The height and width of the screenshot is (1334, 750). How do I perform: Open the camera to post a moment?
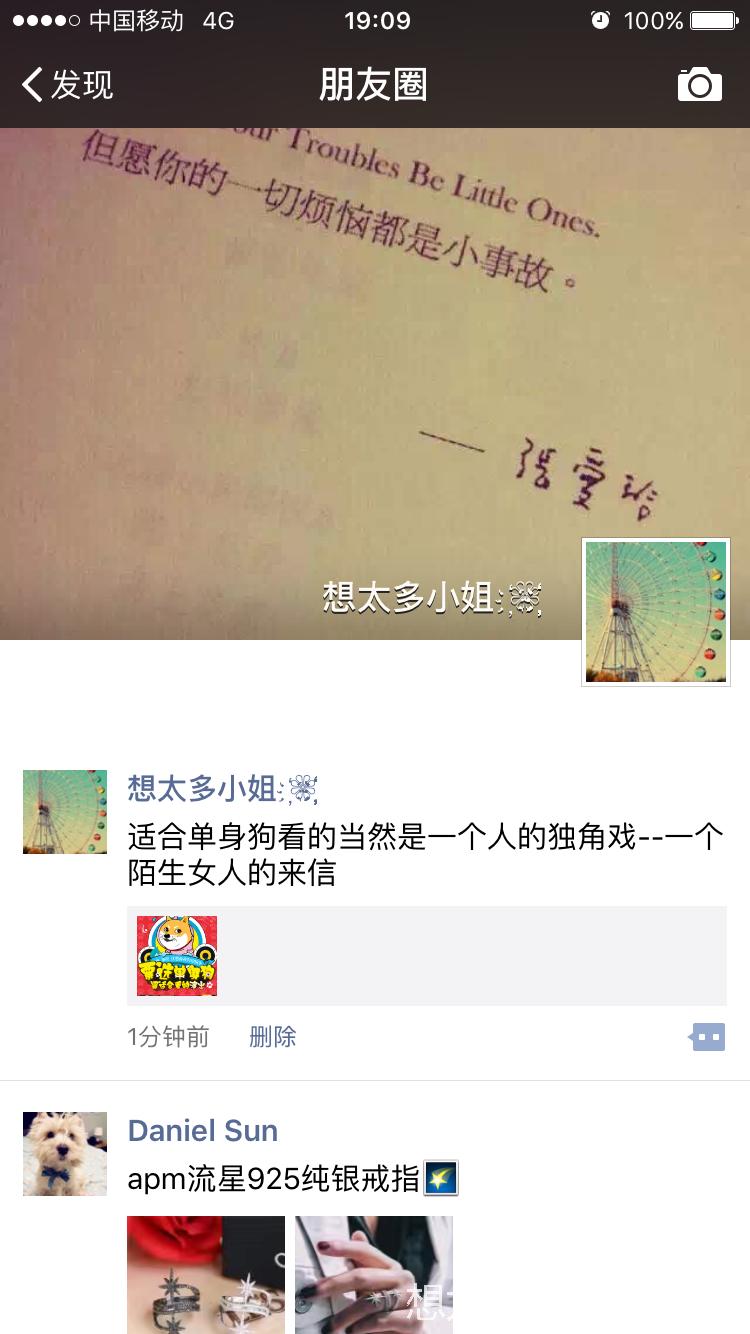pyautogui.click(x=699, y=85)
